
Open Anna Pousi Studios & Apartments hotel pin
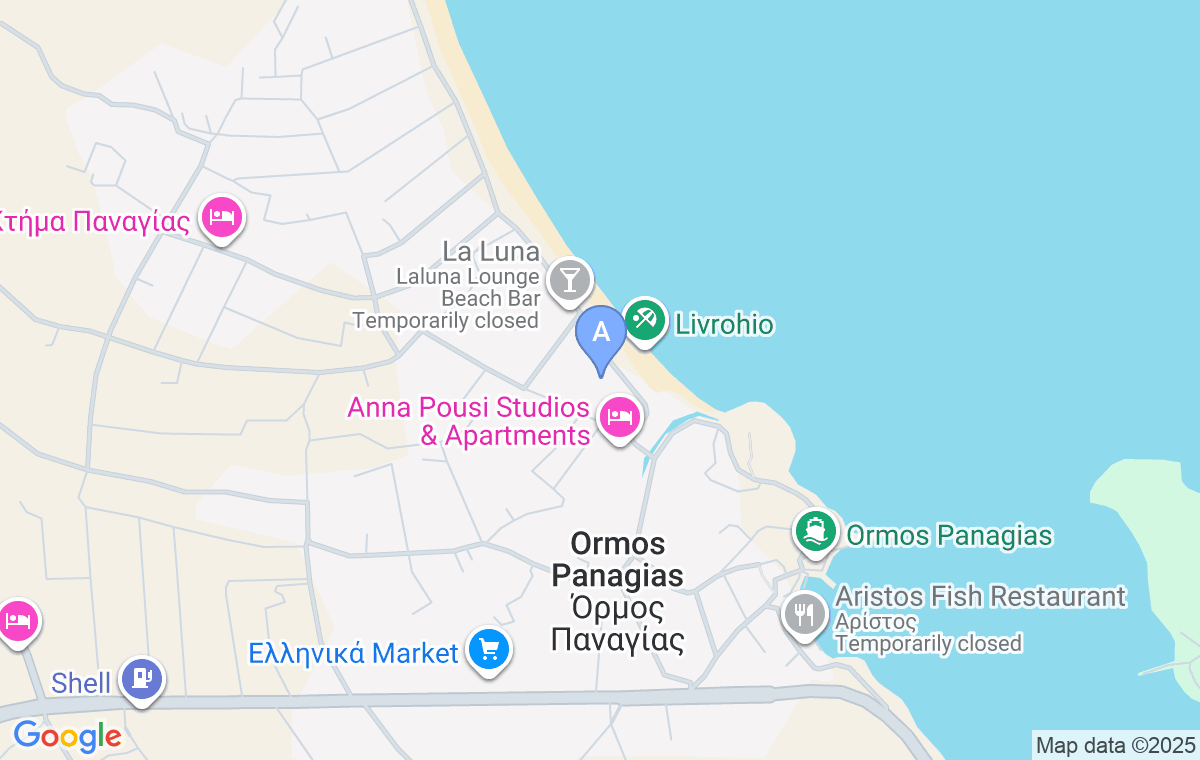coord(619,417)
